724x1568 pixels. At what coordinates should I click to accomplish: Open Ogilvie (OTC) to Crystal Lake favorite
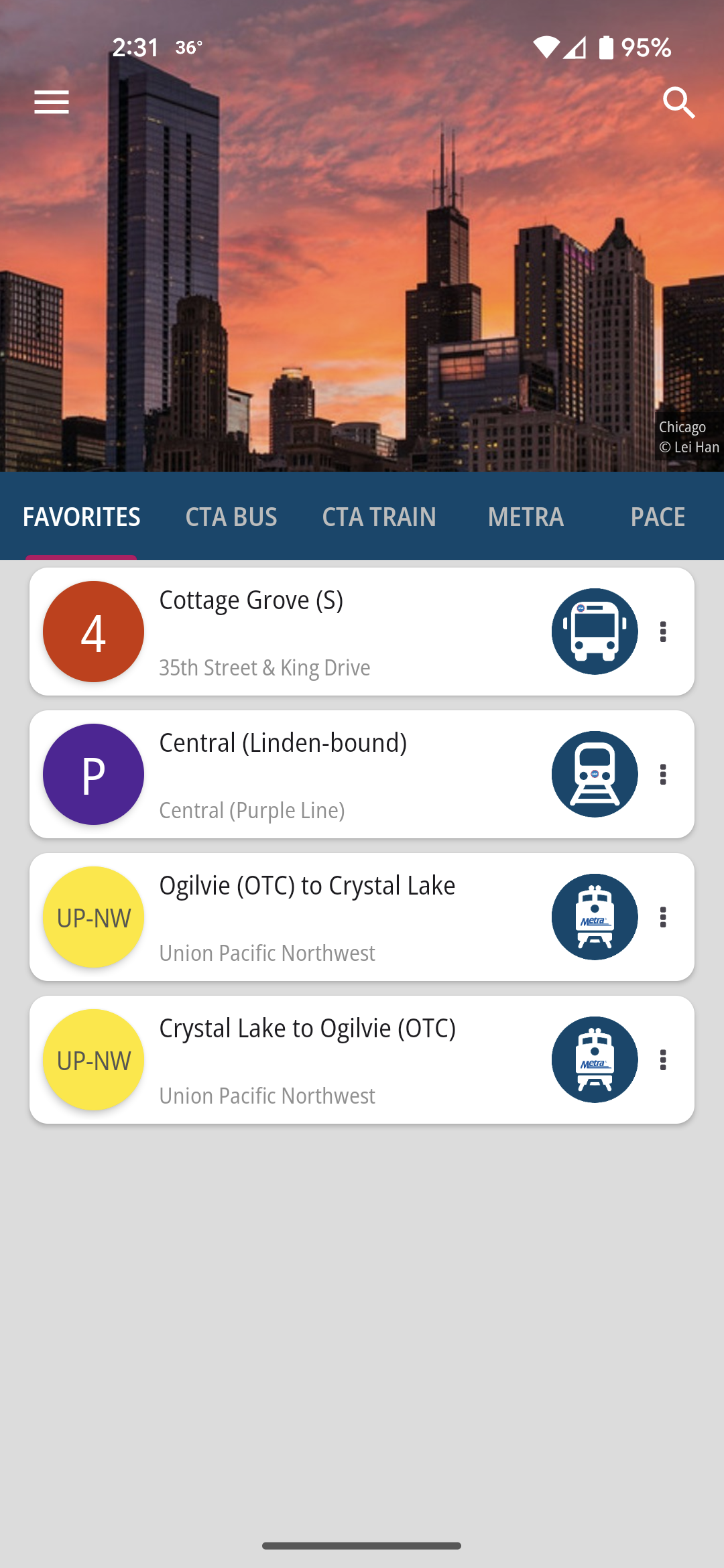click(362, 917)
